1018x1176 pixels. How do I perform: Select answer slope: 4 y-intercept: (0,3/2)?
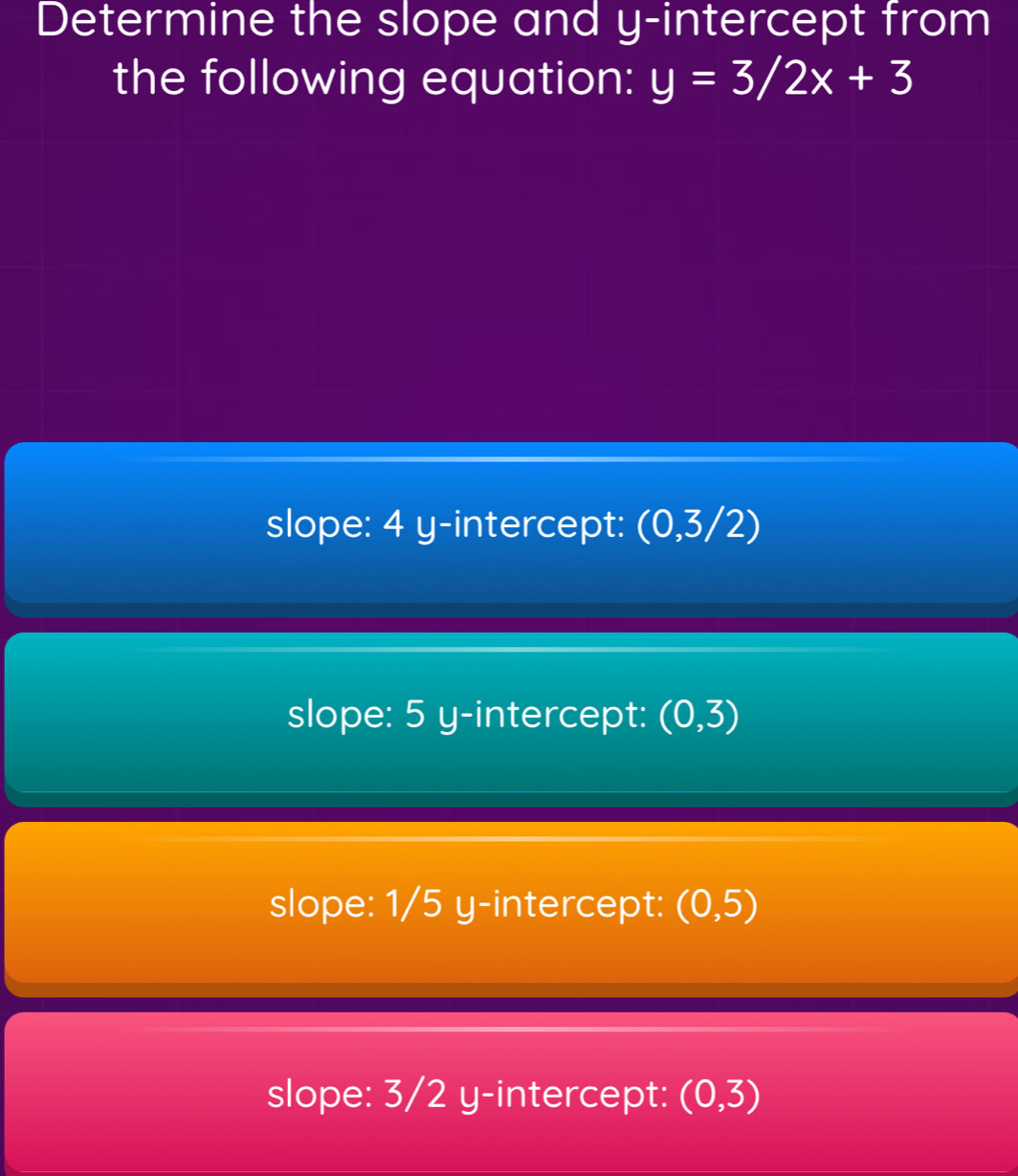pyautogui.click(x=513, y=524)
